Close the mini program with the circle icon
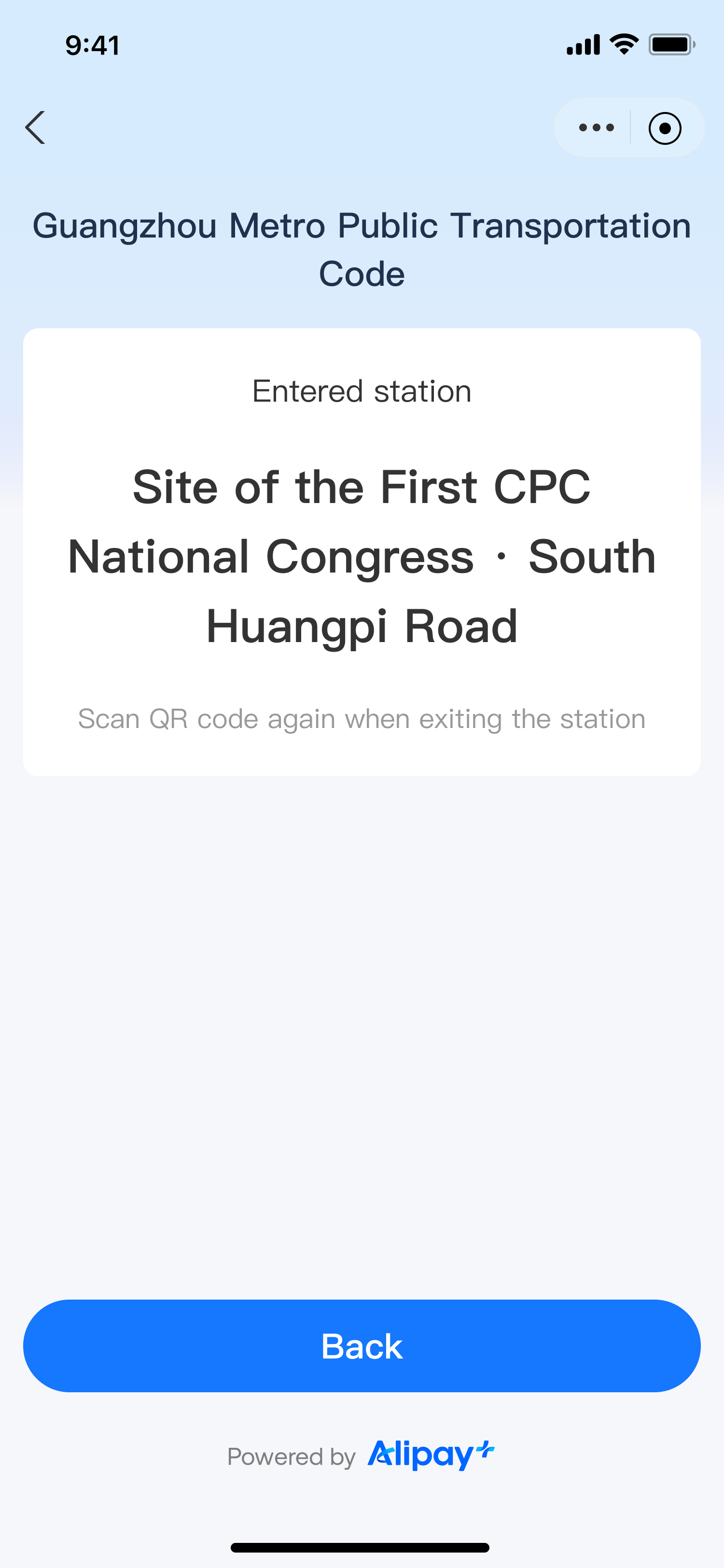724x1568 pixels. coord(664,128)
